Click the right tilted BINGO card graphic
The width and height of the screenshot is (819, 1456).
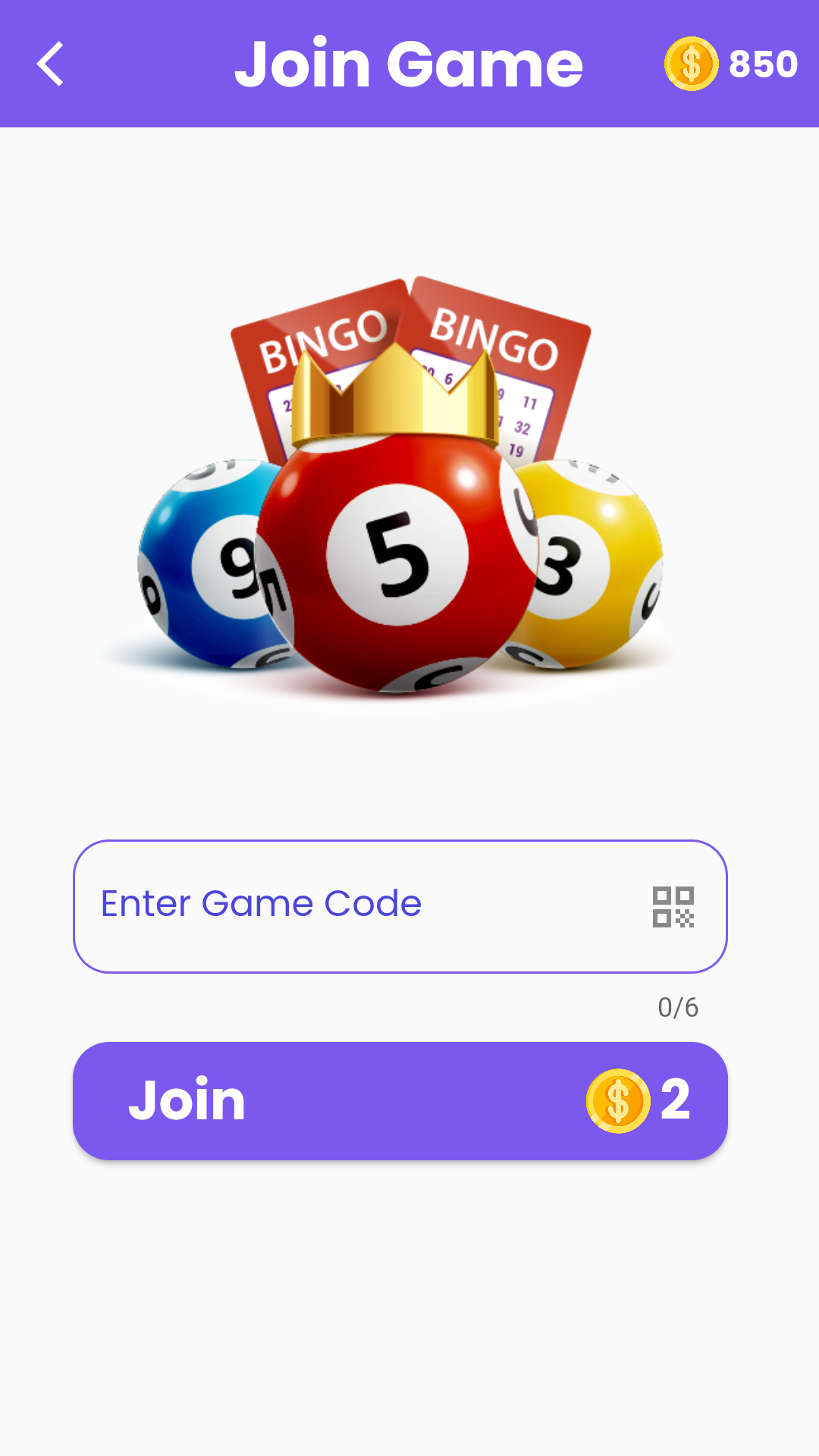(x=500, y=341)
